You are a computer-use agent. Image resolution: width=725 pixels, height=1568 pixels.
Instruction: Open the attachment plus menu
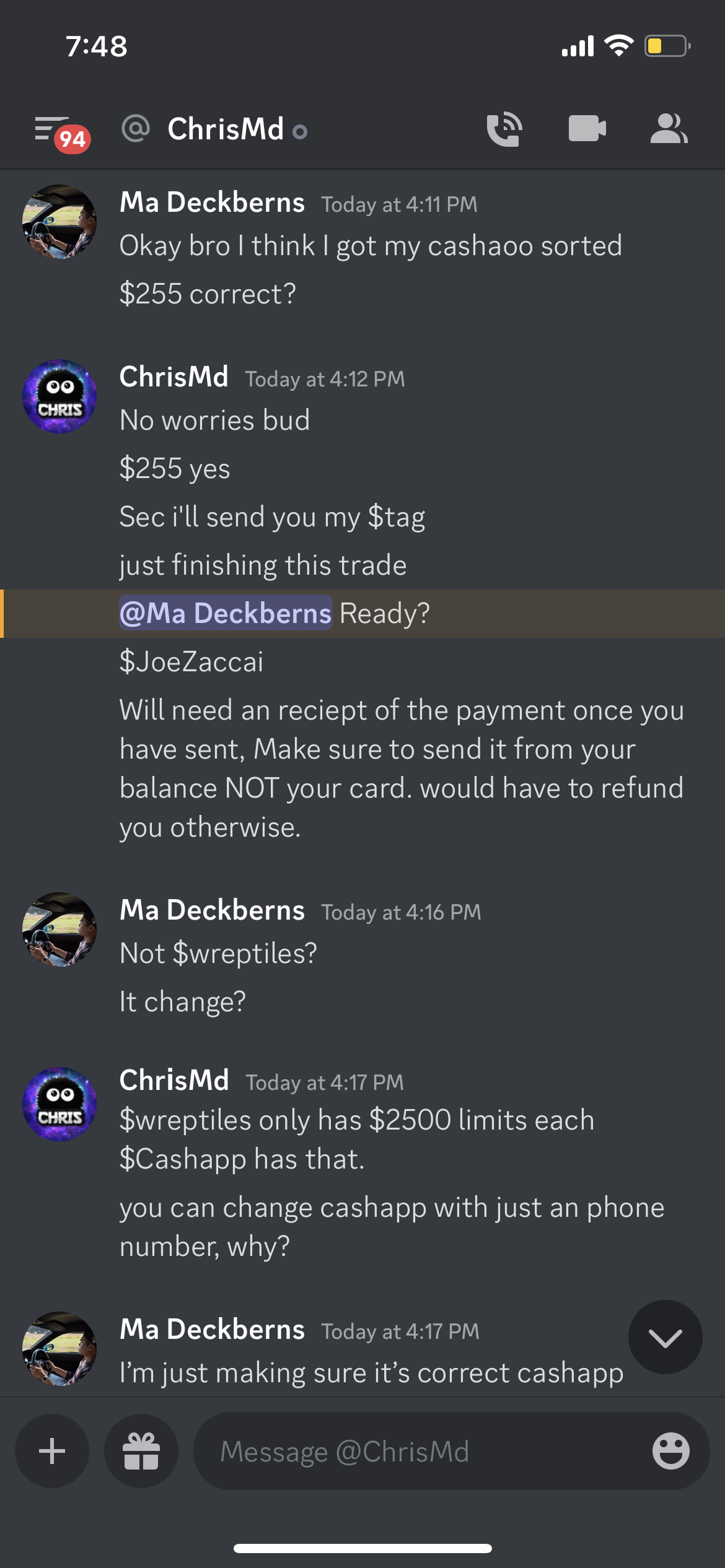52,1451
